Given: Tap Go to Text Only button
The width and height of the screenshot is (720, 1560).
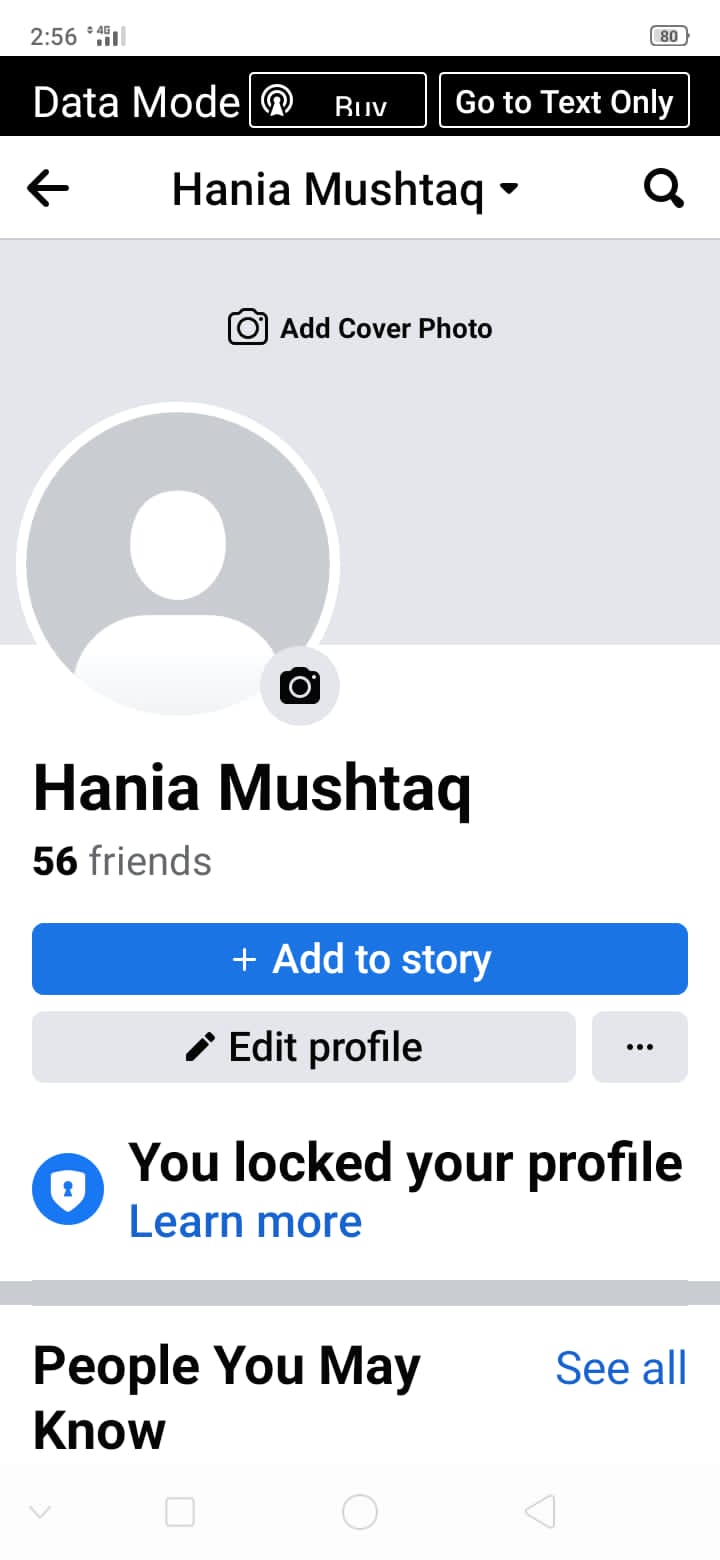Looking at the screenshot, I should 564,101.
